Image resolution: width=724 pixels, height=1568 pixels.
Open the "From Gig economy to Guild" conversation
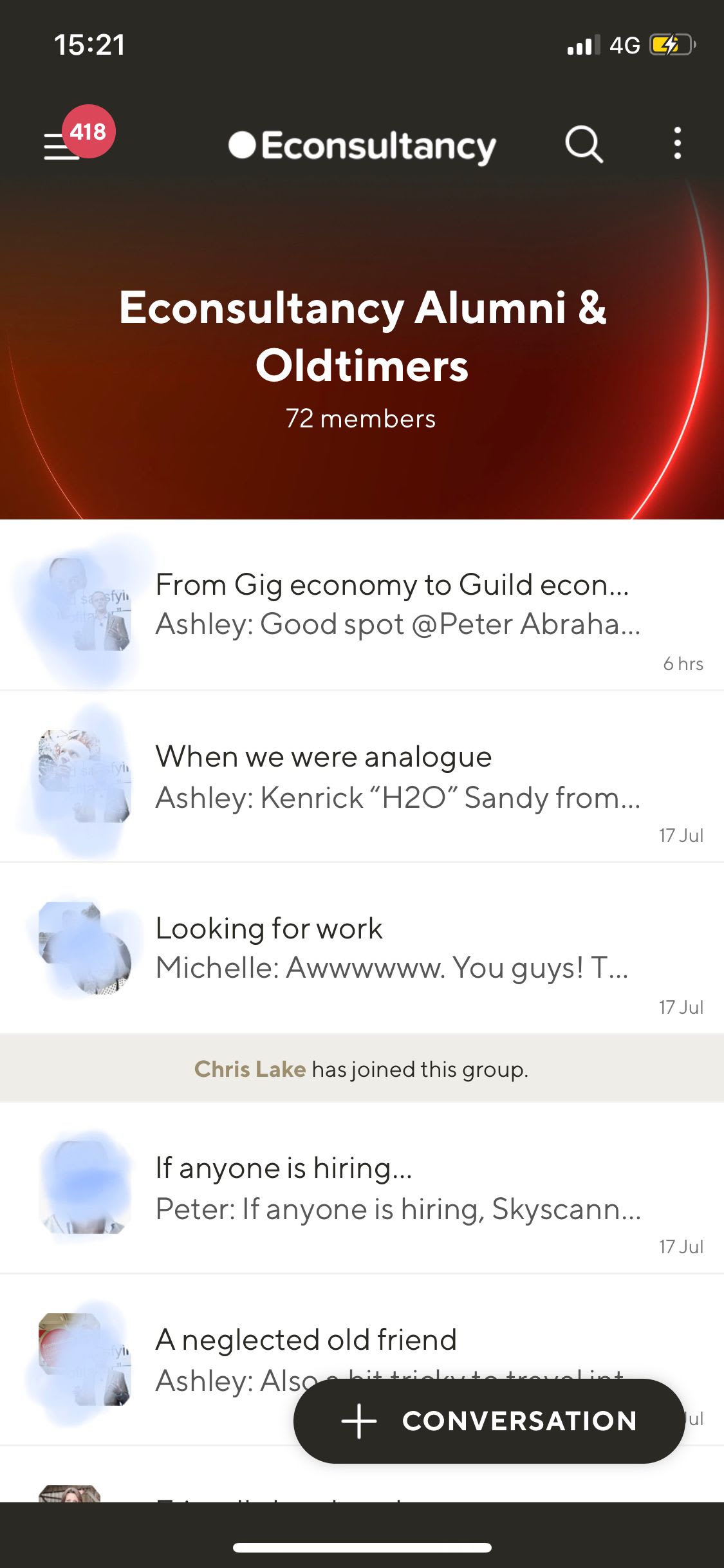click(x=362, y=605)
